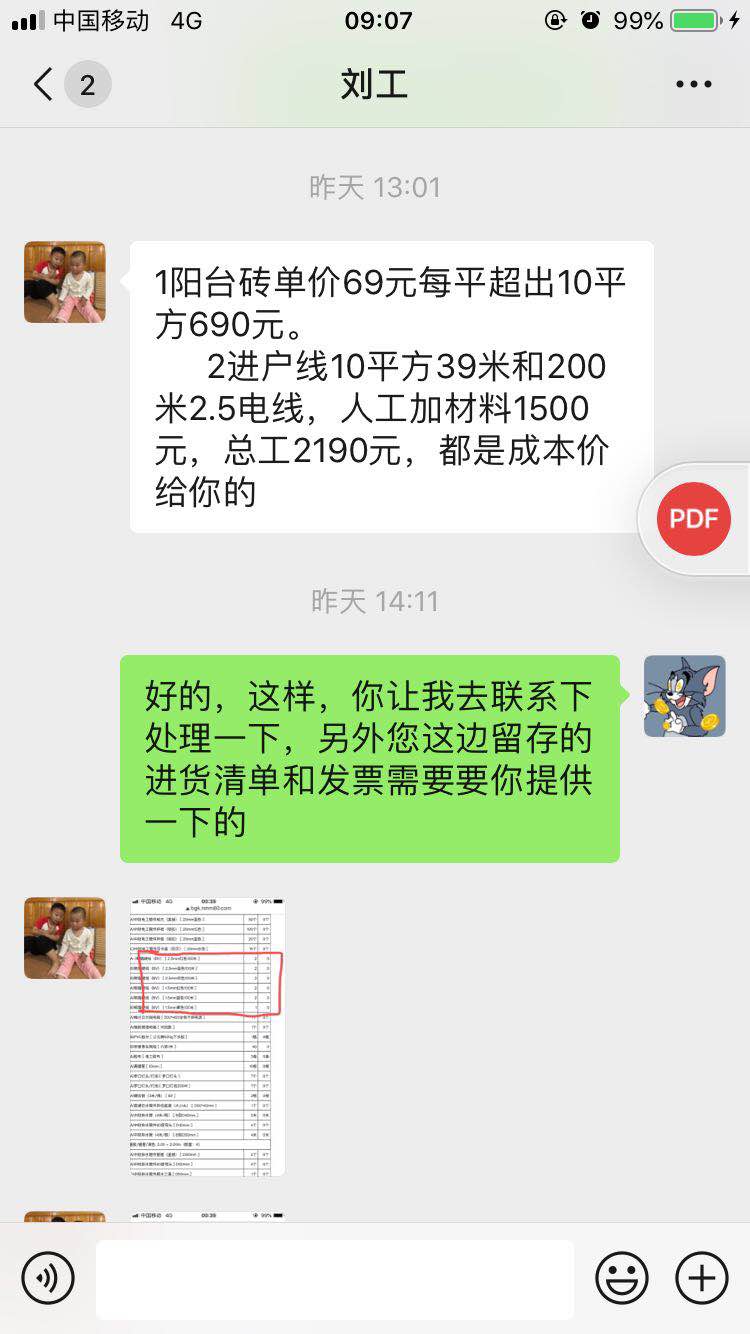
Task: Open the emoji sticker panel
Action: [x=622, y=1277]
